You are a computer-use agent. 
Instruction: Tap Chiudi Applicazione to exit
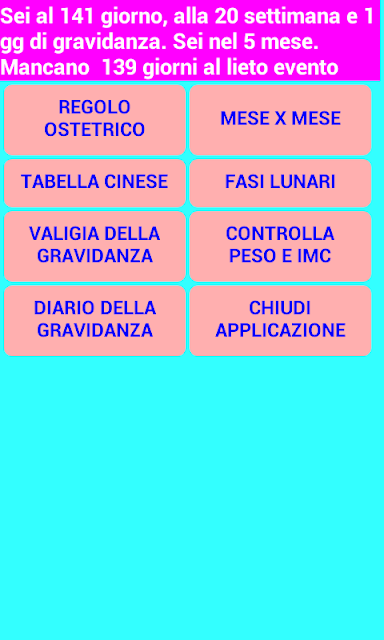pos(280,320)
